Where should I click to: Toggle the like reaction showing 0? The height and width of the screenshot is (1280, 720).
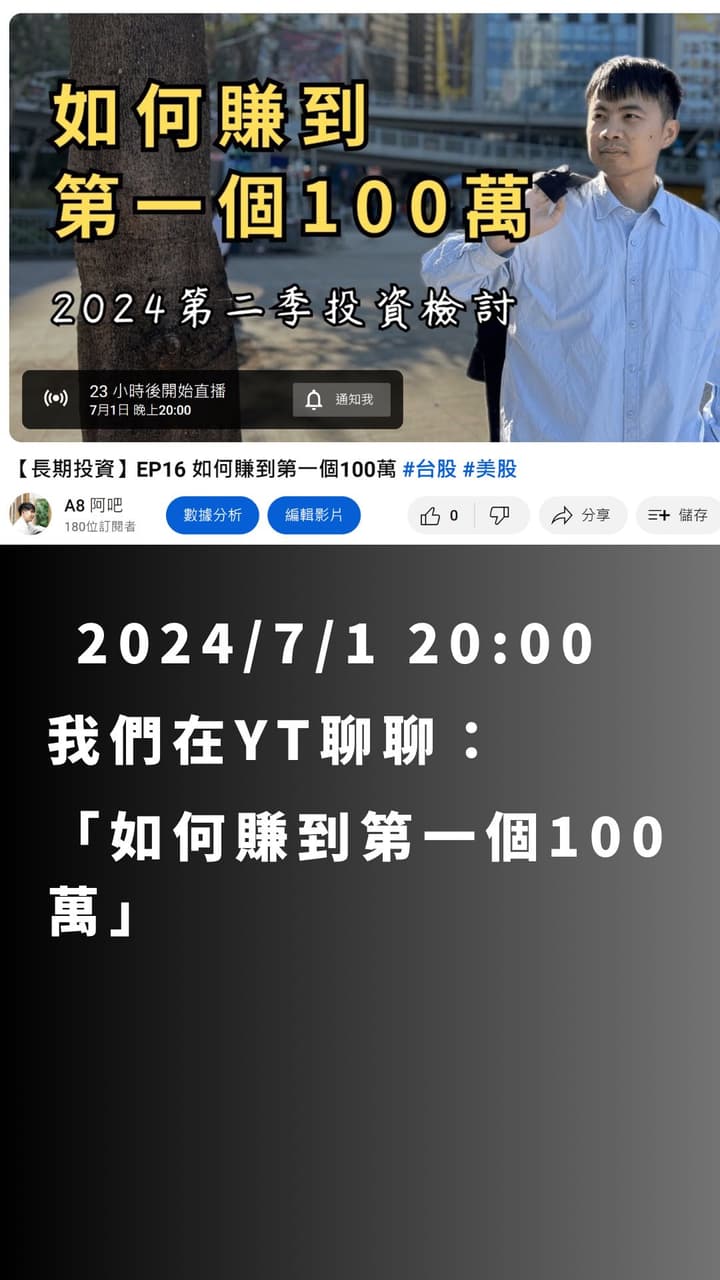(x=440, y=513)
